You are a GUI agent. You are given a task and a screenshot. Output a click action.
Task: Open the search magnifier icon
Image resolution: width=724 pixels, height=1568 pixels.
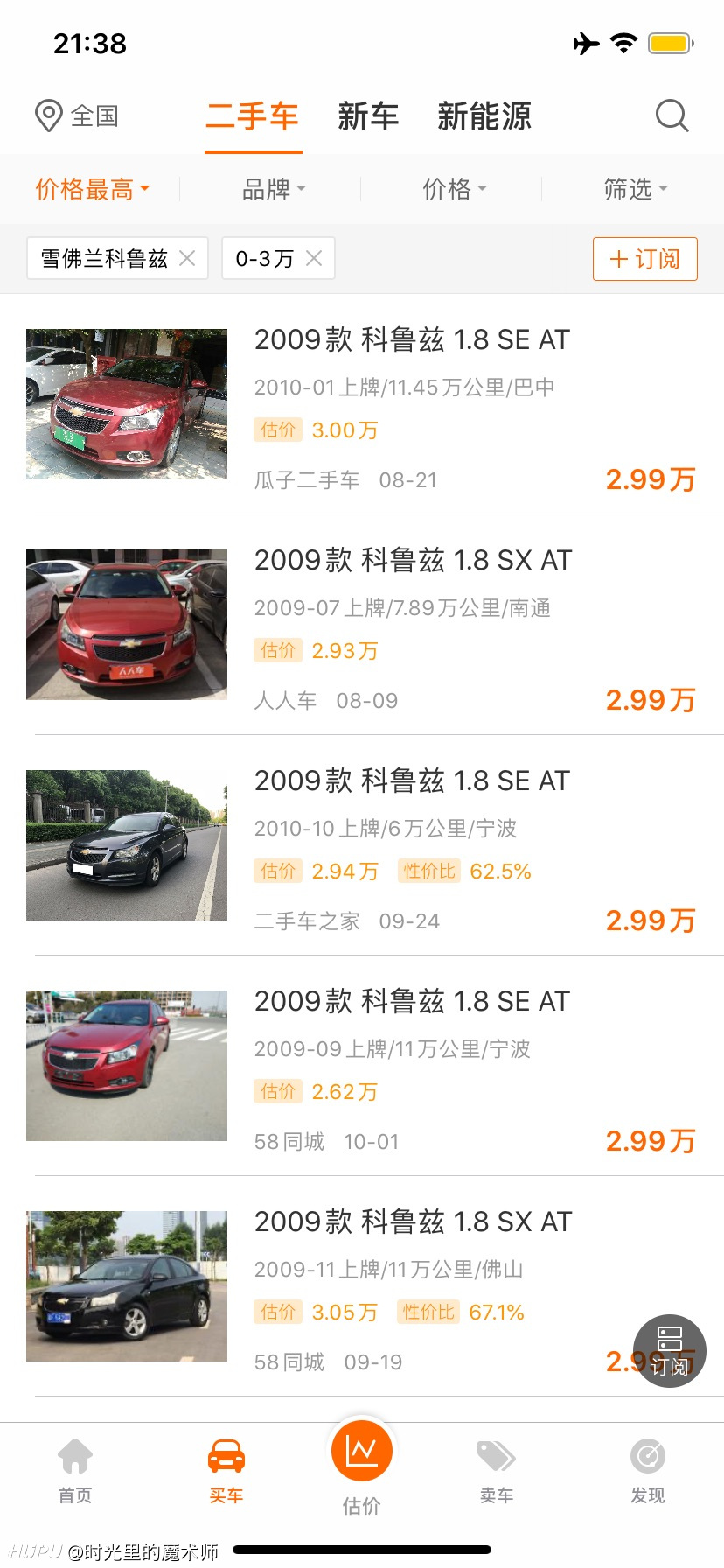point(672,115)
